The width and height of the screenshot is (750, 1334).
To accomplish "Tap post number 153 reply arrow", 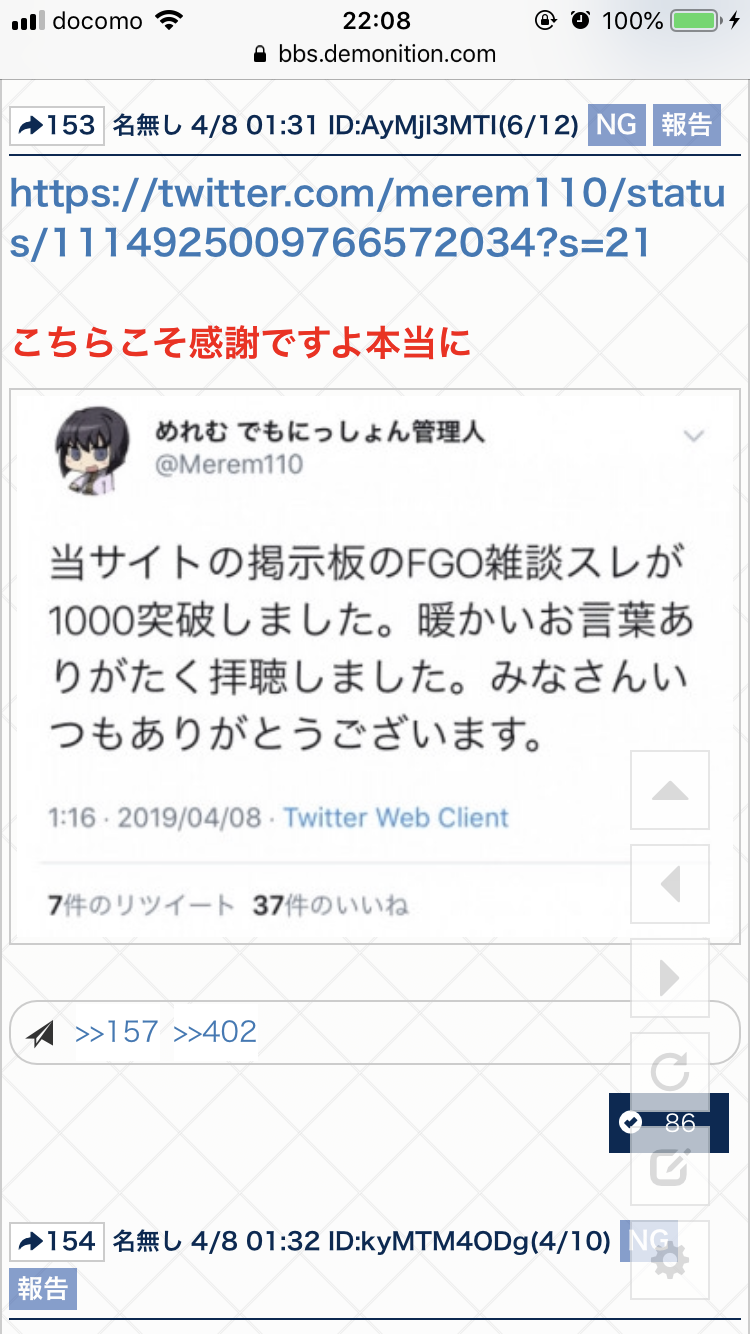I will (57, 125).
